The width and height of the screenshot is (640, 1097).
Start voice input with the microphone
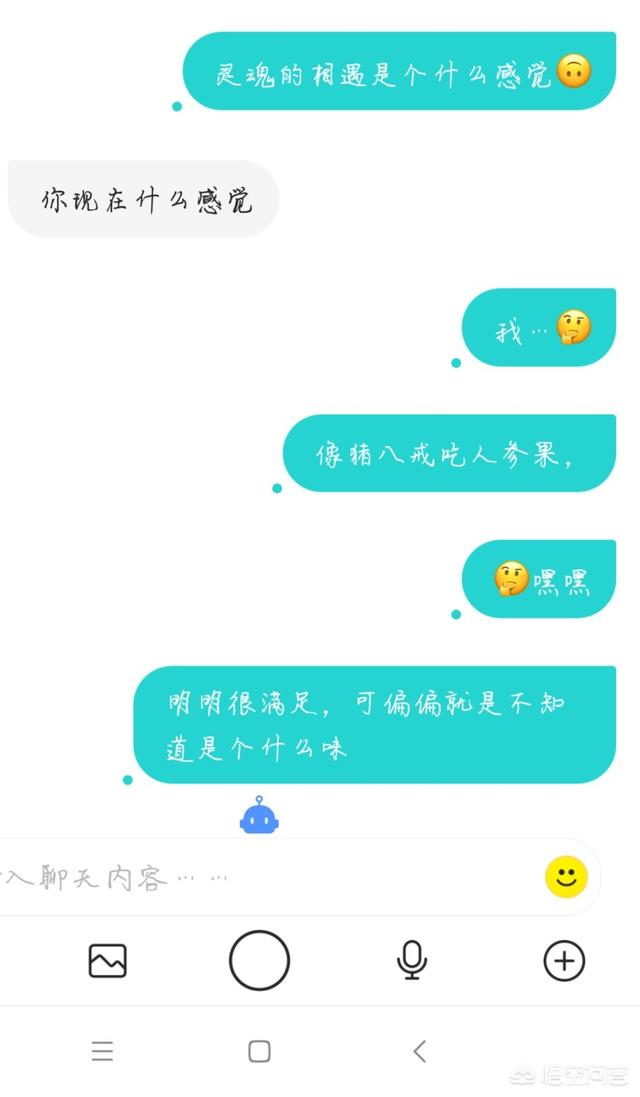(411, 961)
